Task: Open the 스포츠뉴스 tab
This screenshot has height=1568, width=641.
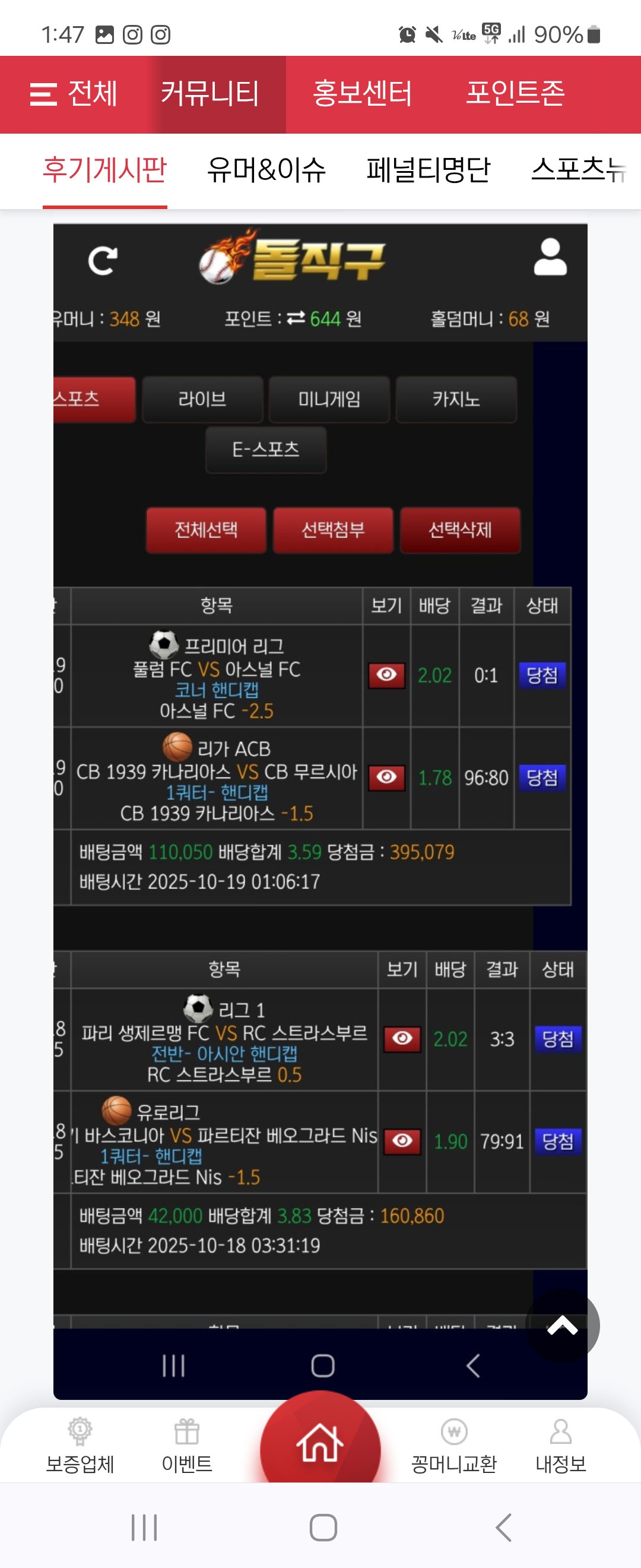Action: [x=577, y=170]
